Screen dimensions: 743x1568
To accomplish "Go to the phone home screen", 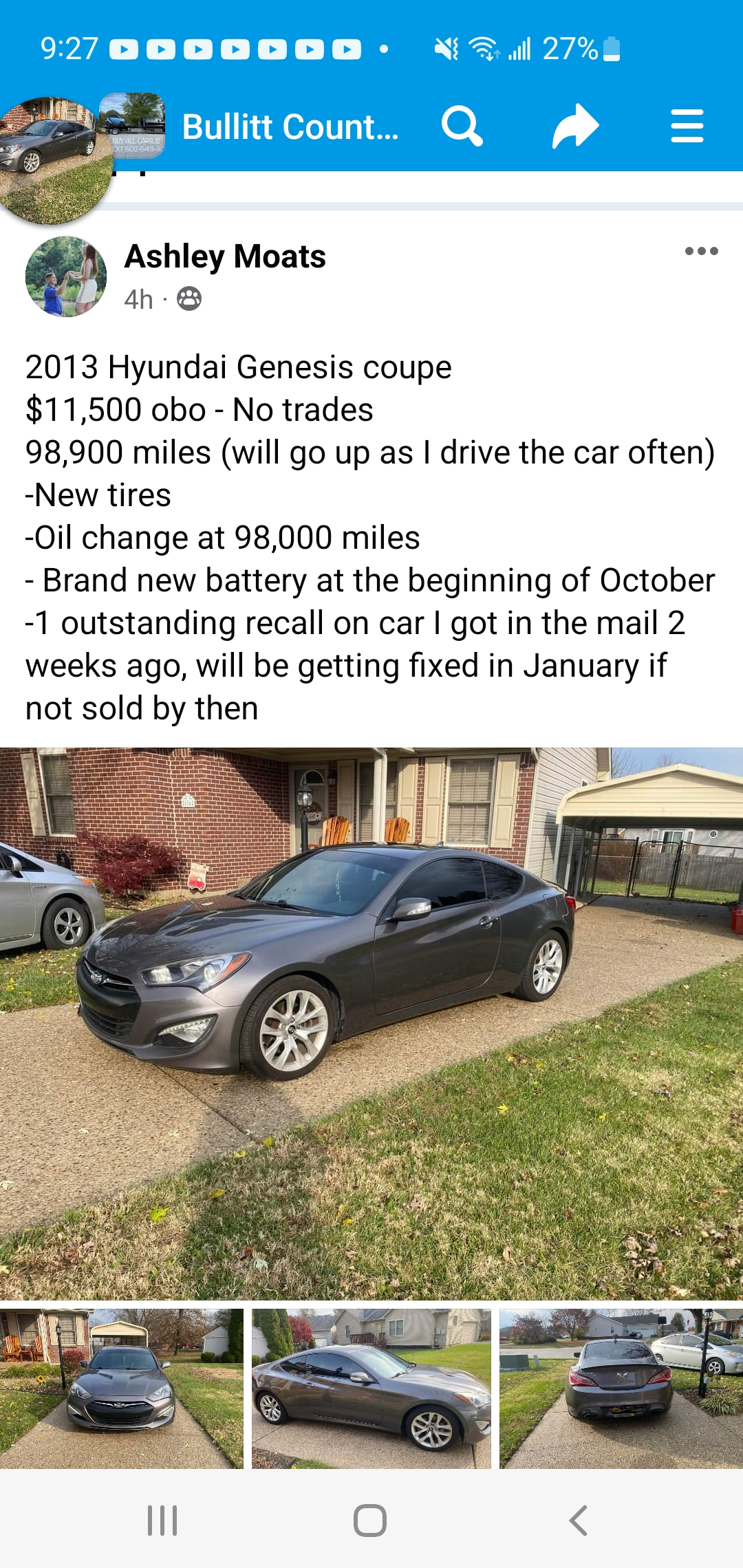I will coord(370,1521).
